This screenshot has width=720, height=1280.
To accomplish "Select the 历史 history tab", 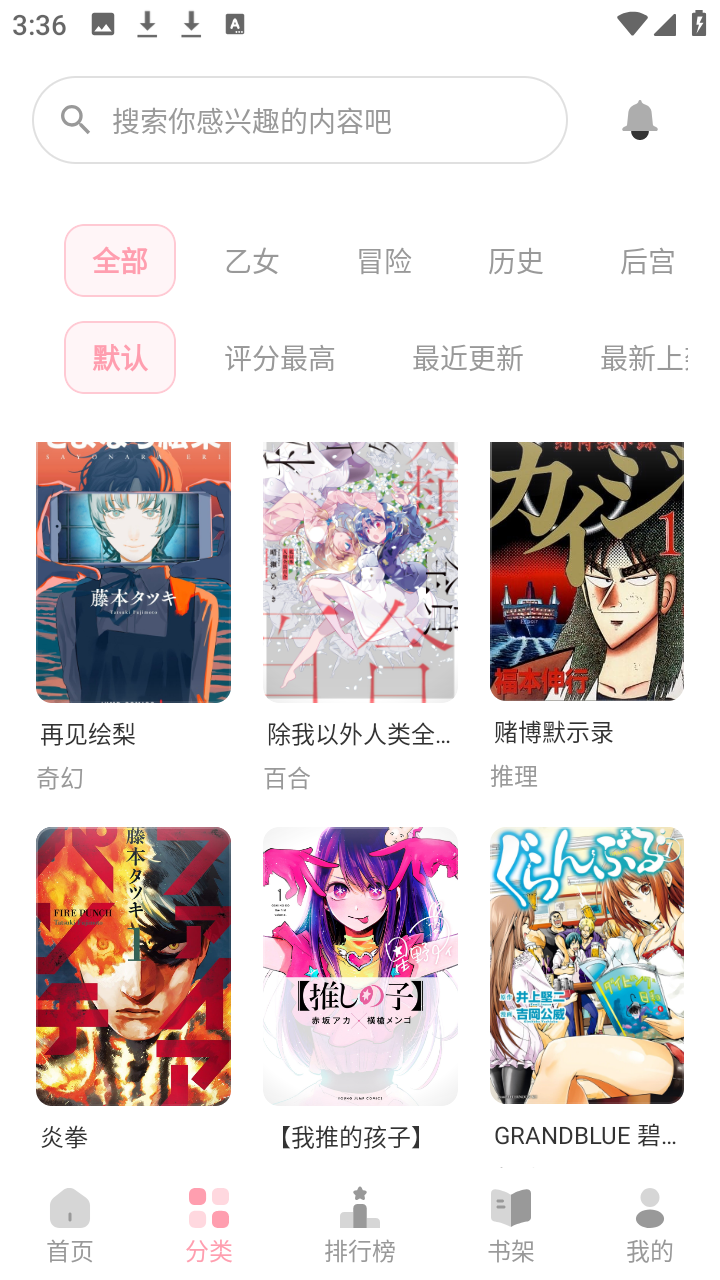I will point(516,261).
